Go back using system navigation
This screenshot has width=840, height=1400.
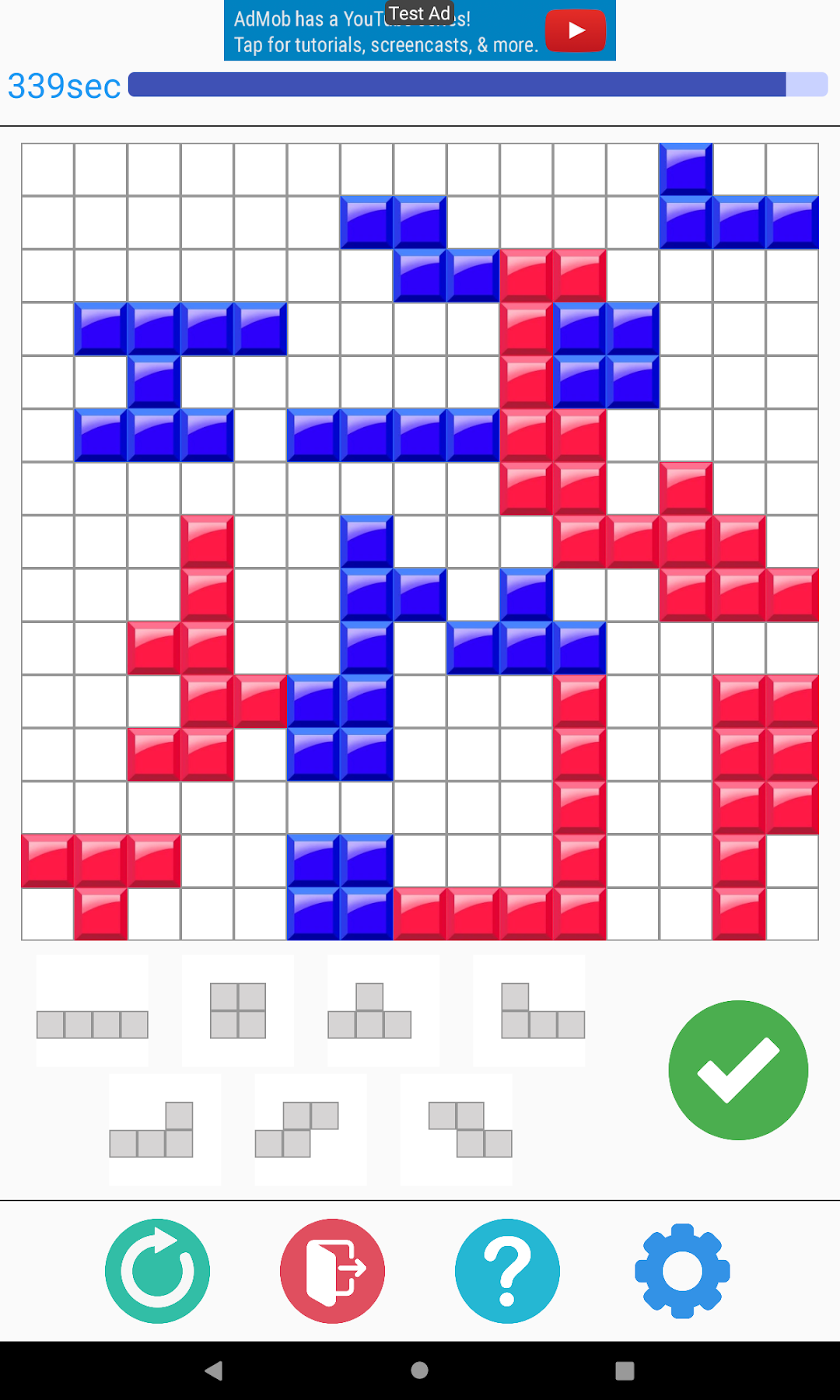click(x=214, y=1370)
